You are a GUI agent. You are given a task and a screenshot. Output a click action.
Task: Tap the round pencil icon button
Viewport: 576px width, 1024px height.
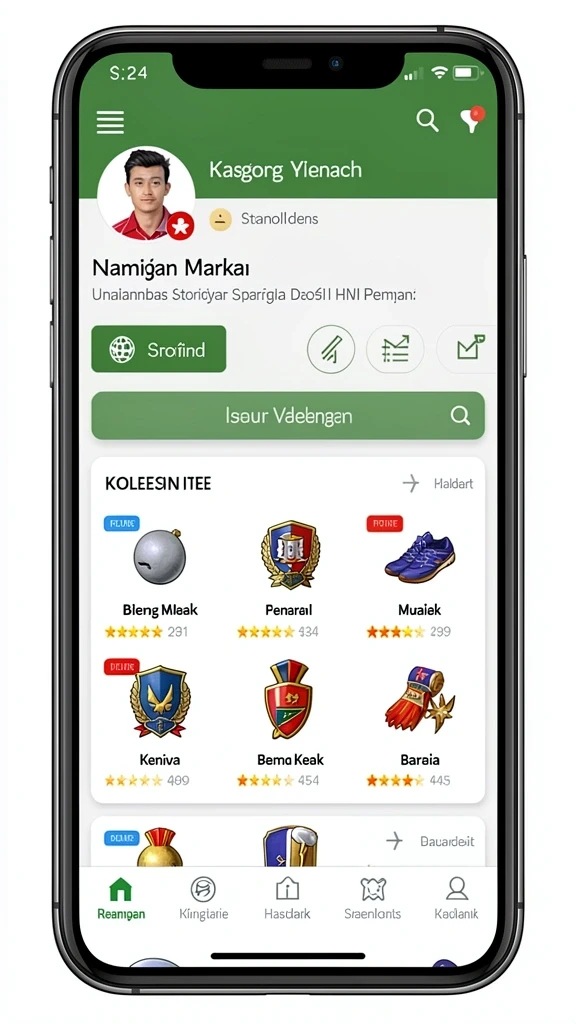(331, 349)
